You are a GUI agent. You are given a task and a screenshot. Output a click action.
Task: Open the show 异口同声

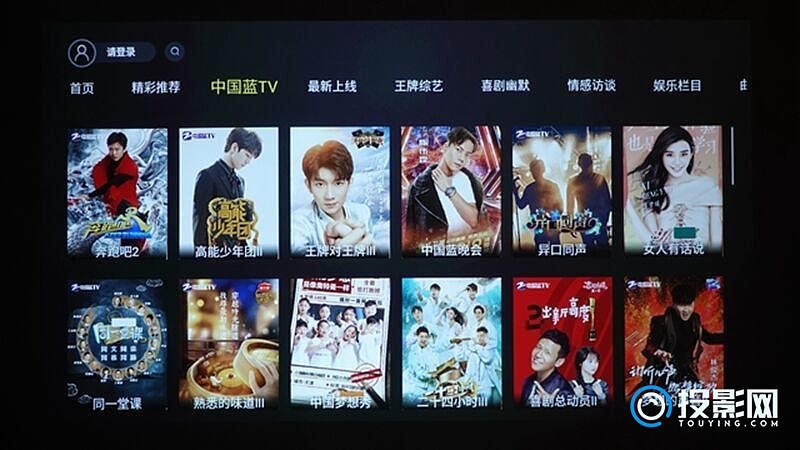(x=561, y=190)
